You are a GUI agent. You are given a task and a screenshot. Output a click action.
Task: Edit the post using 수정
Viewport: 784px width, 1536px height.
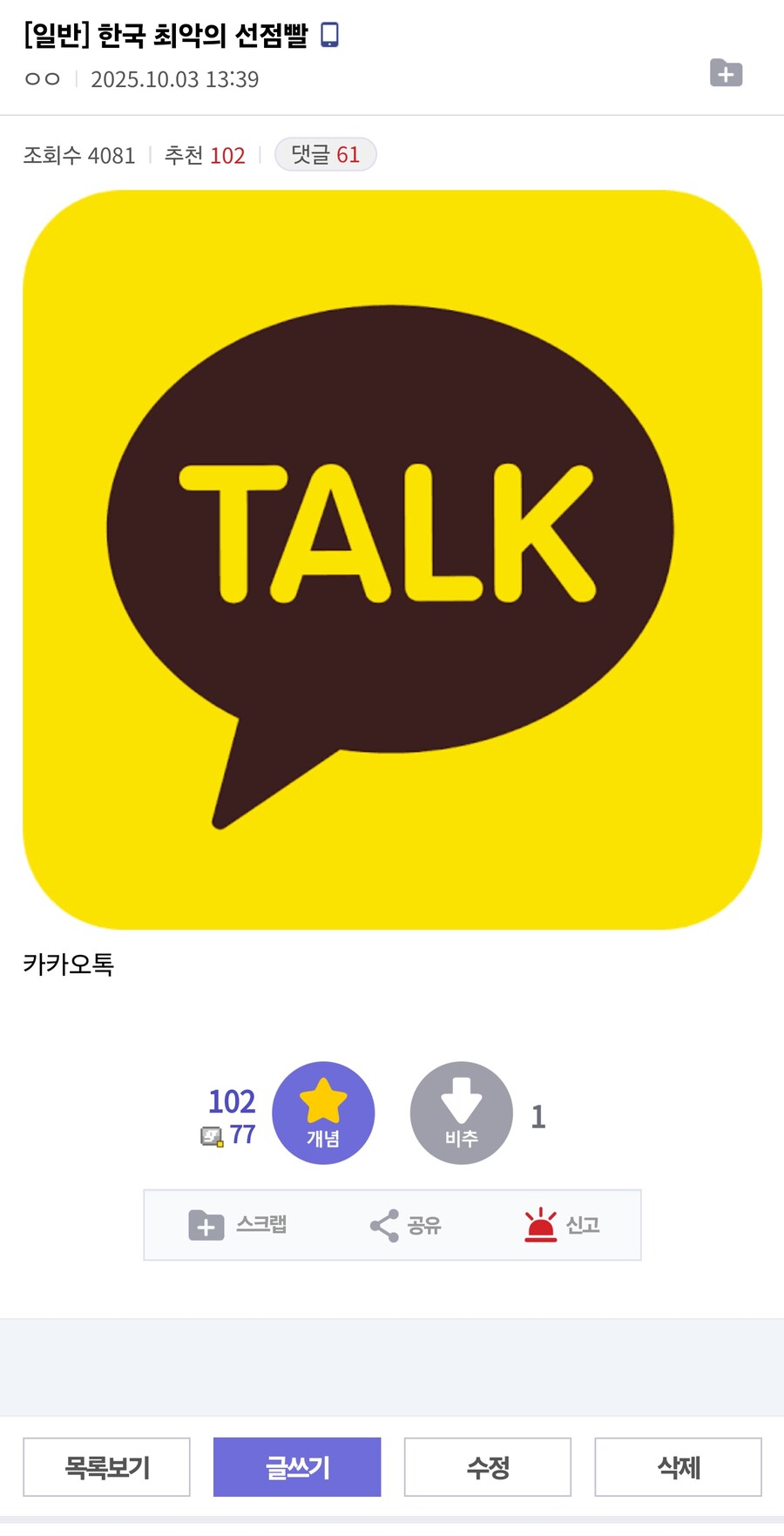point(488,1467)
